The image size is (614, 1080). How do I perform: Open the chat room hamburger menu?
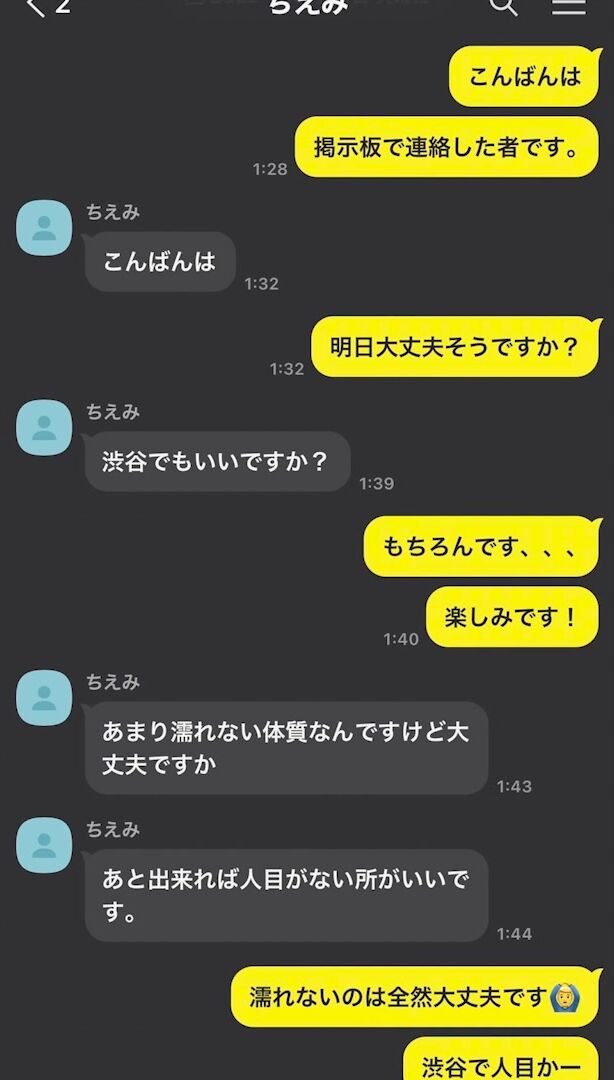[x=569, y=6]
